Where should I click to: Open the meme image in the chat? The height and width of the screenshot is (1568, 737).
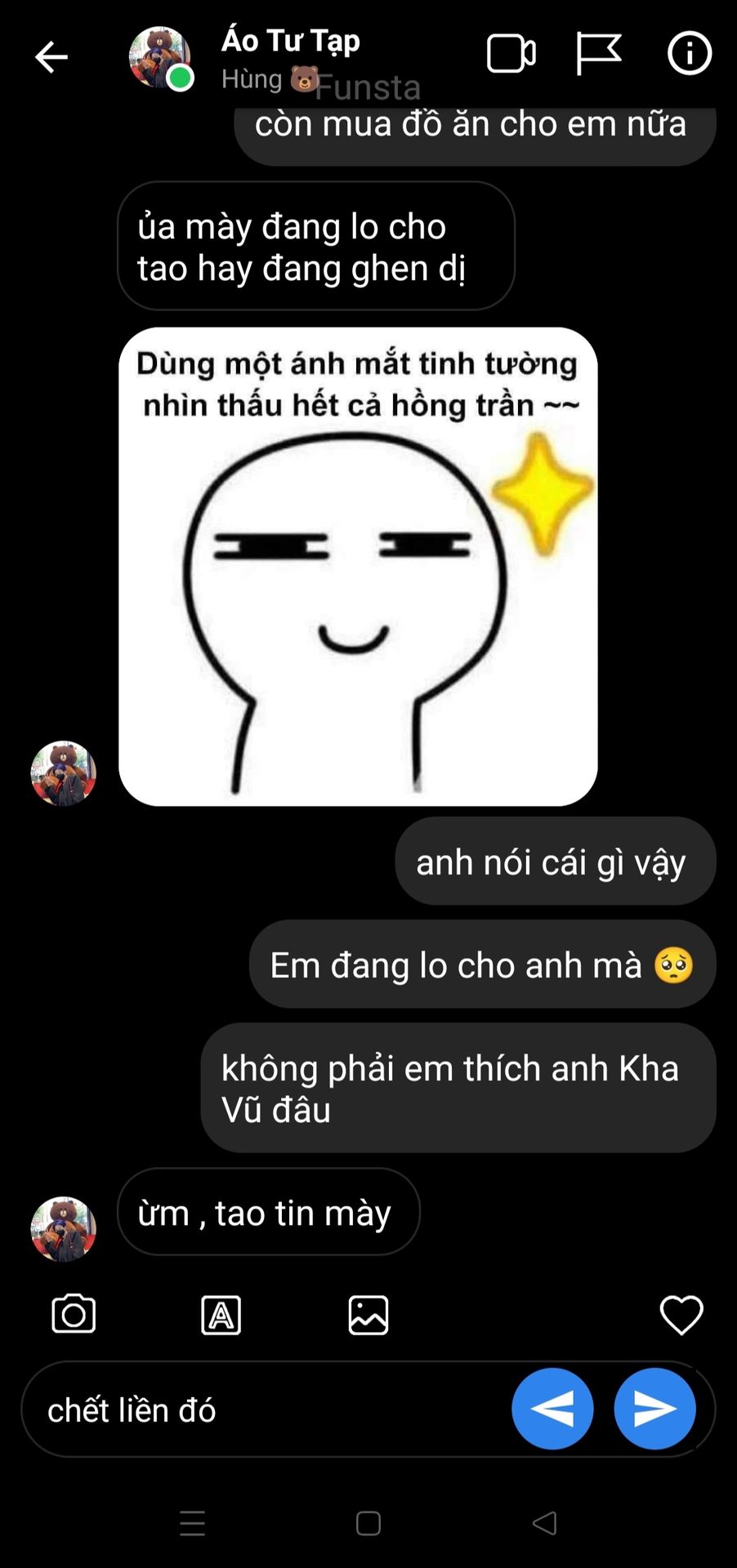point(358,567)
